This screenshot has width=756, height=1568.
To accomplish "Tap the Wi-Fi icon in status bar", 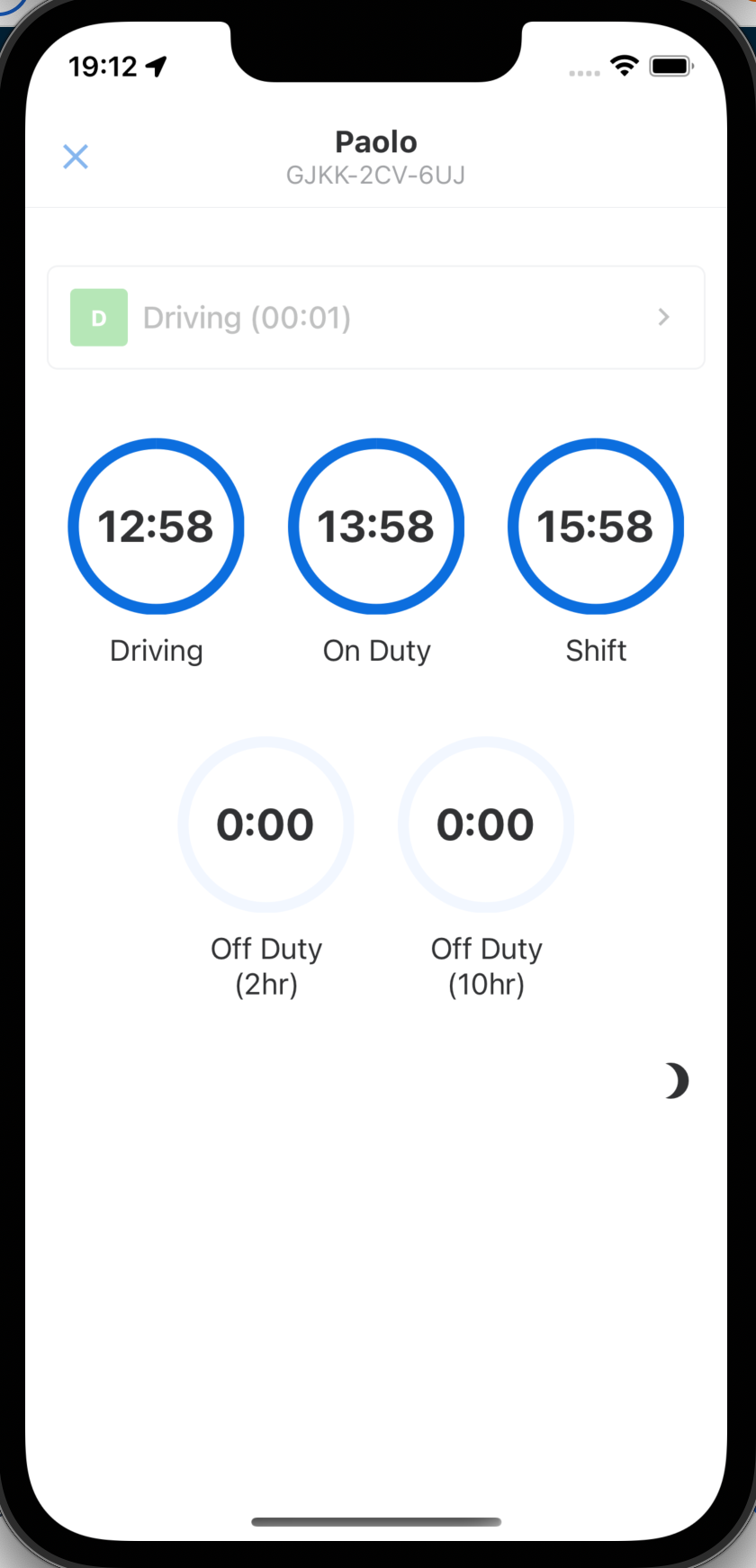I will pos(625,66).
